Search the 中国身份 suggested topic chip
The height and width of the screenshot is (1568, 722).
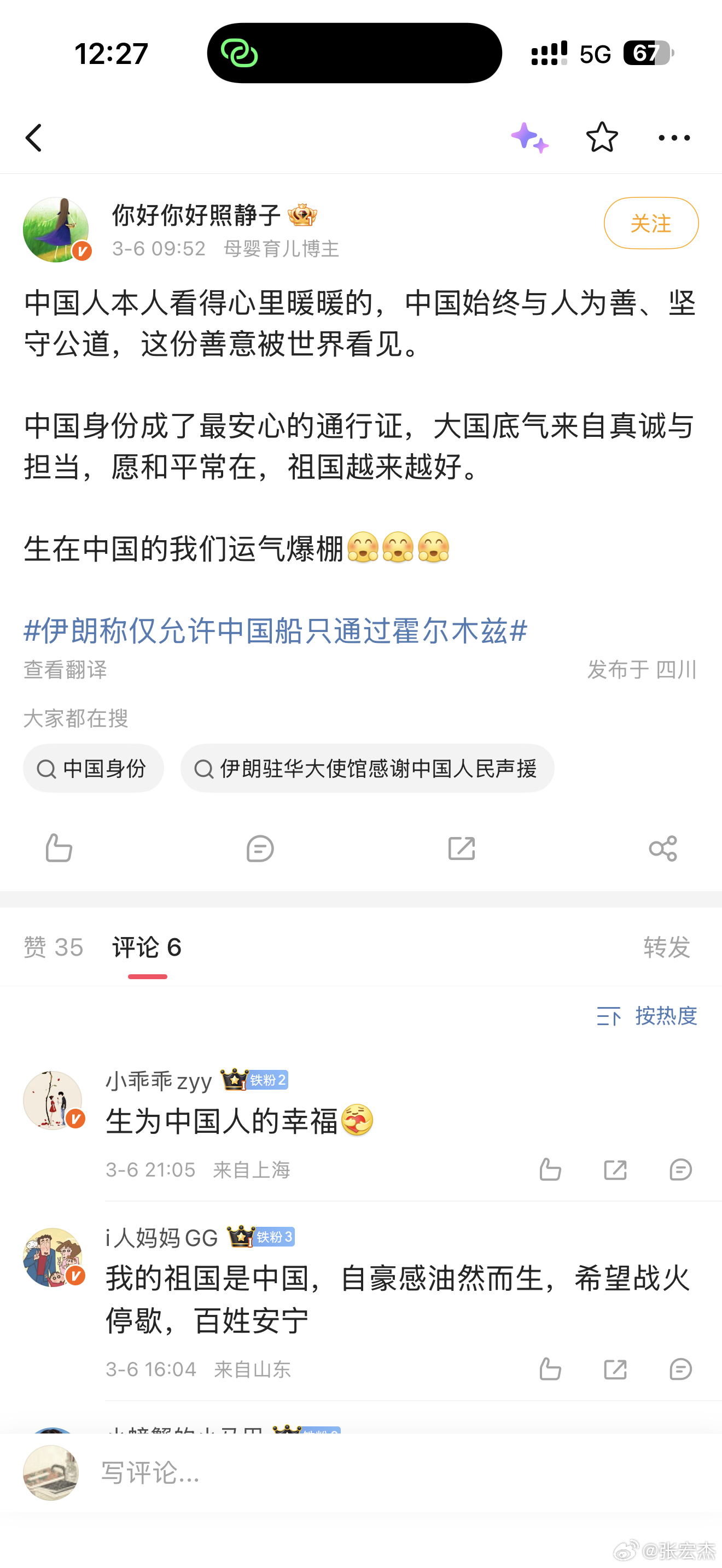pyautogui.click(x=93, y=768)
